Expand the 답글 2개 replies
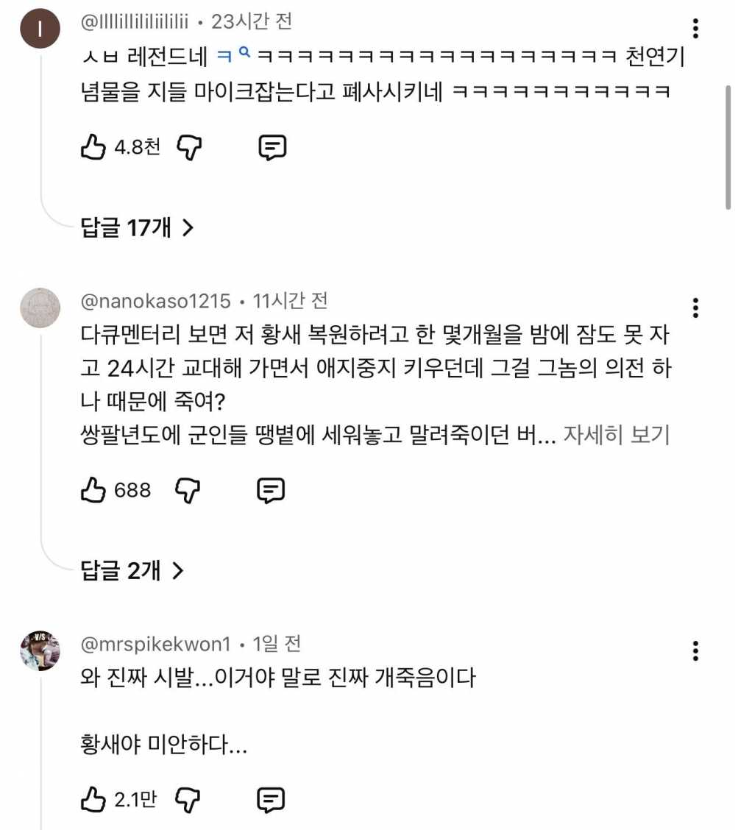Viewport: 735px width, 830px height. click(x=132, y=571)
